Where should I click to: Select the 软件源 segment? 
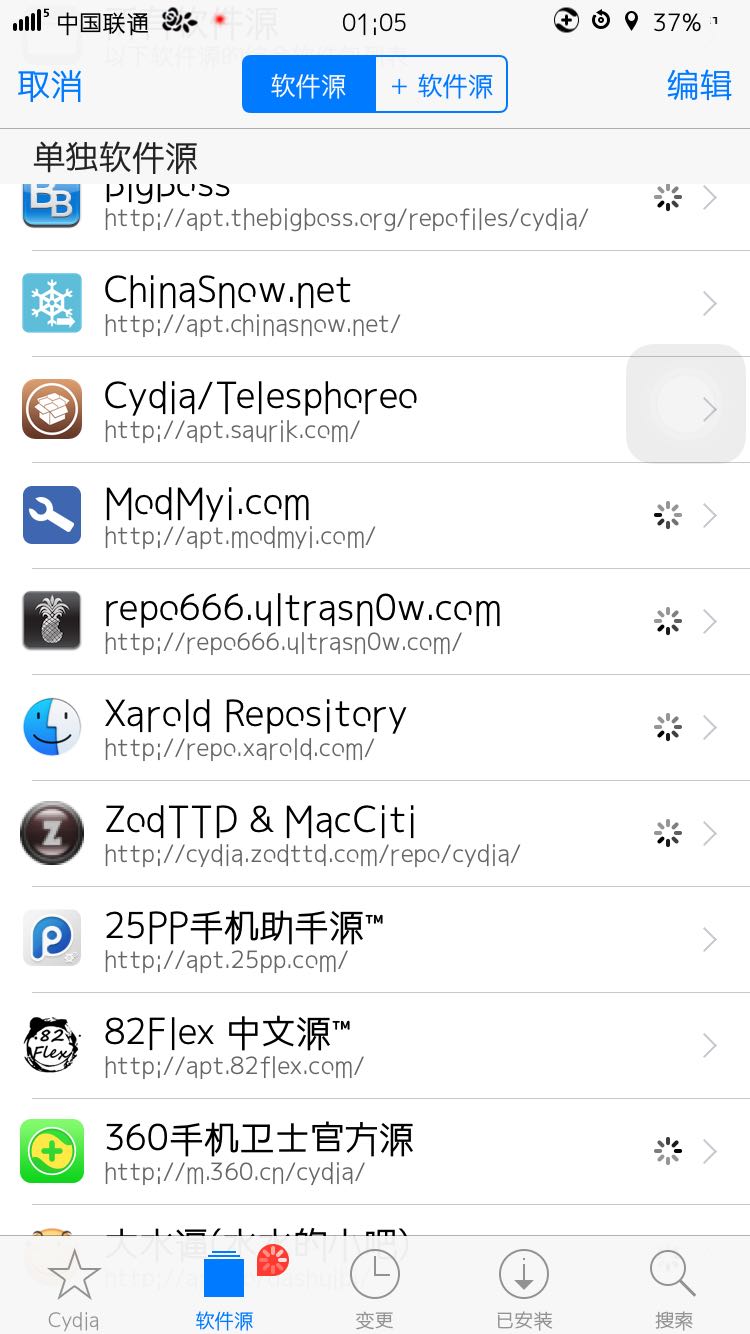[x=309, y=85]
